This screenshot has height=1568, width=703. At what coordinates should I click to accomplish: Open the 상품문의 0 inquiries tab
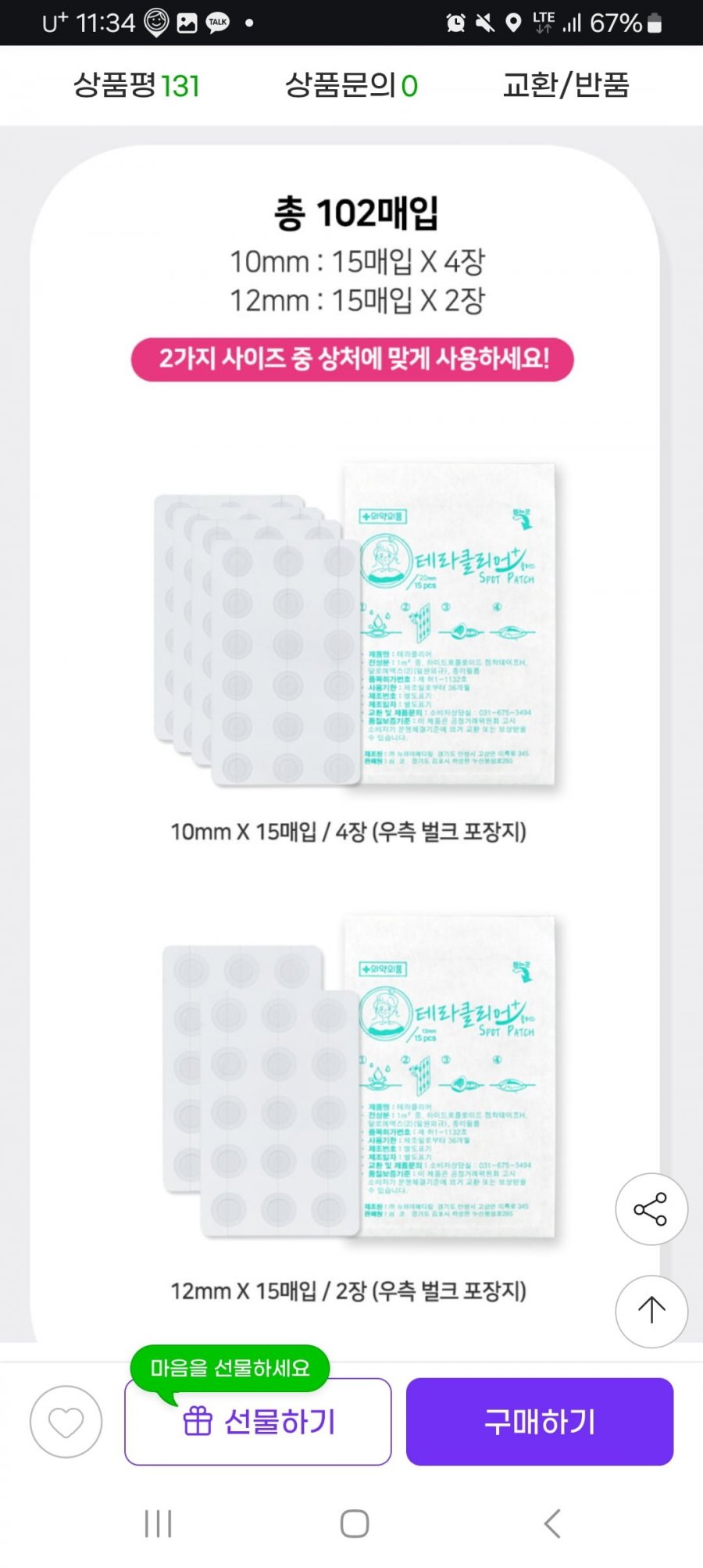point(351,85)
